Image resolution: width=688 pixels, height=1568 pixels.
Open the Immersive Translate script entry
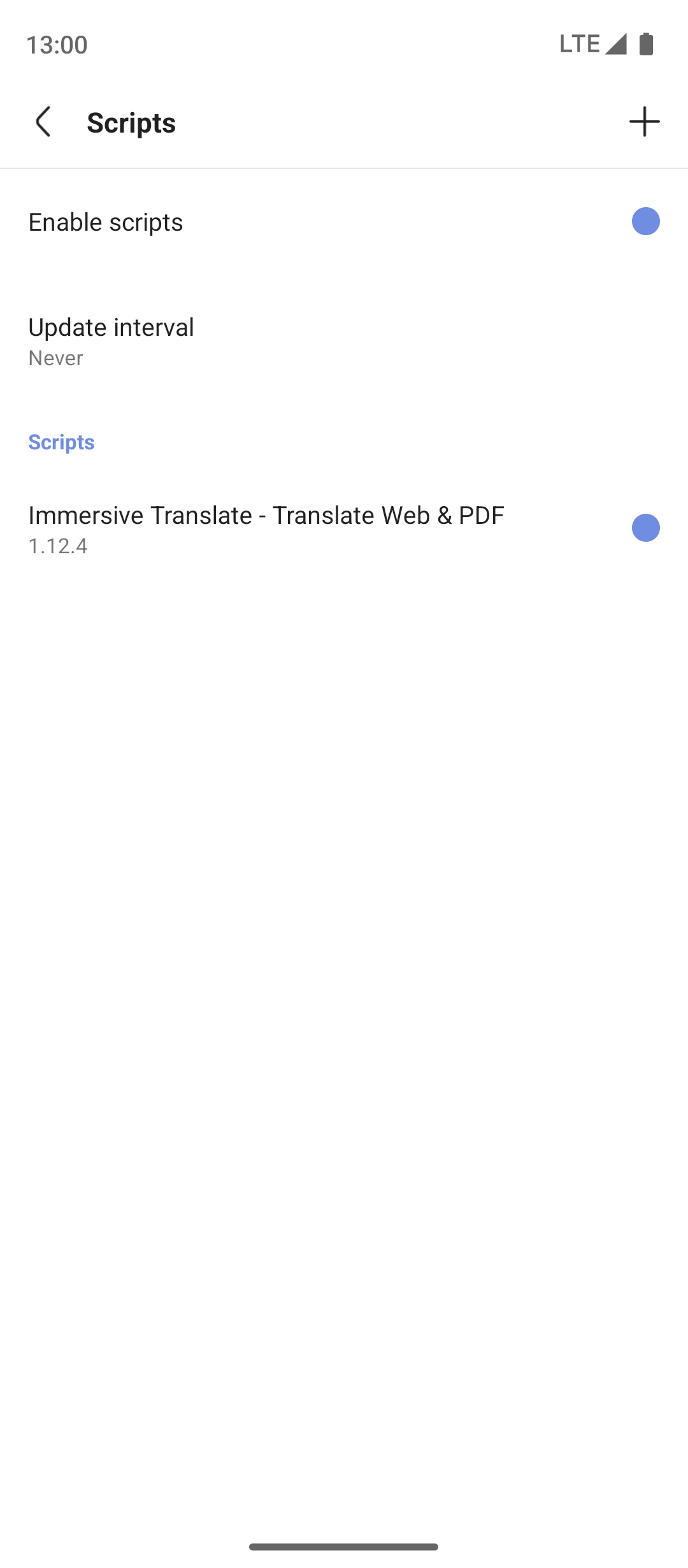point(266,528)
